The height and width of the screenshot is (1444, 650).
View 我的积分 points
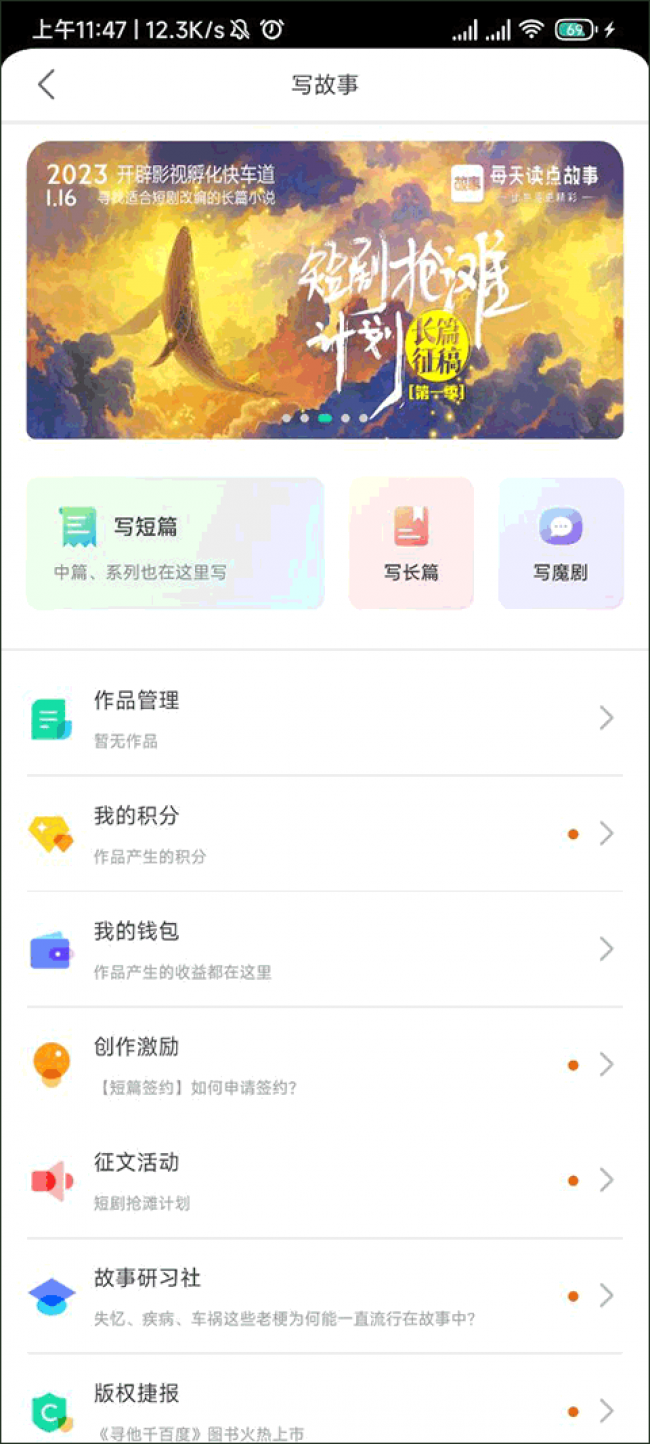325,833
